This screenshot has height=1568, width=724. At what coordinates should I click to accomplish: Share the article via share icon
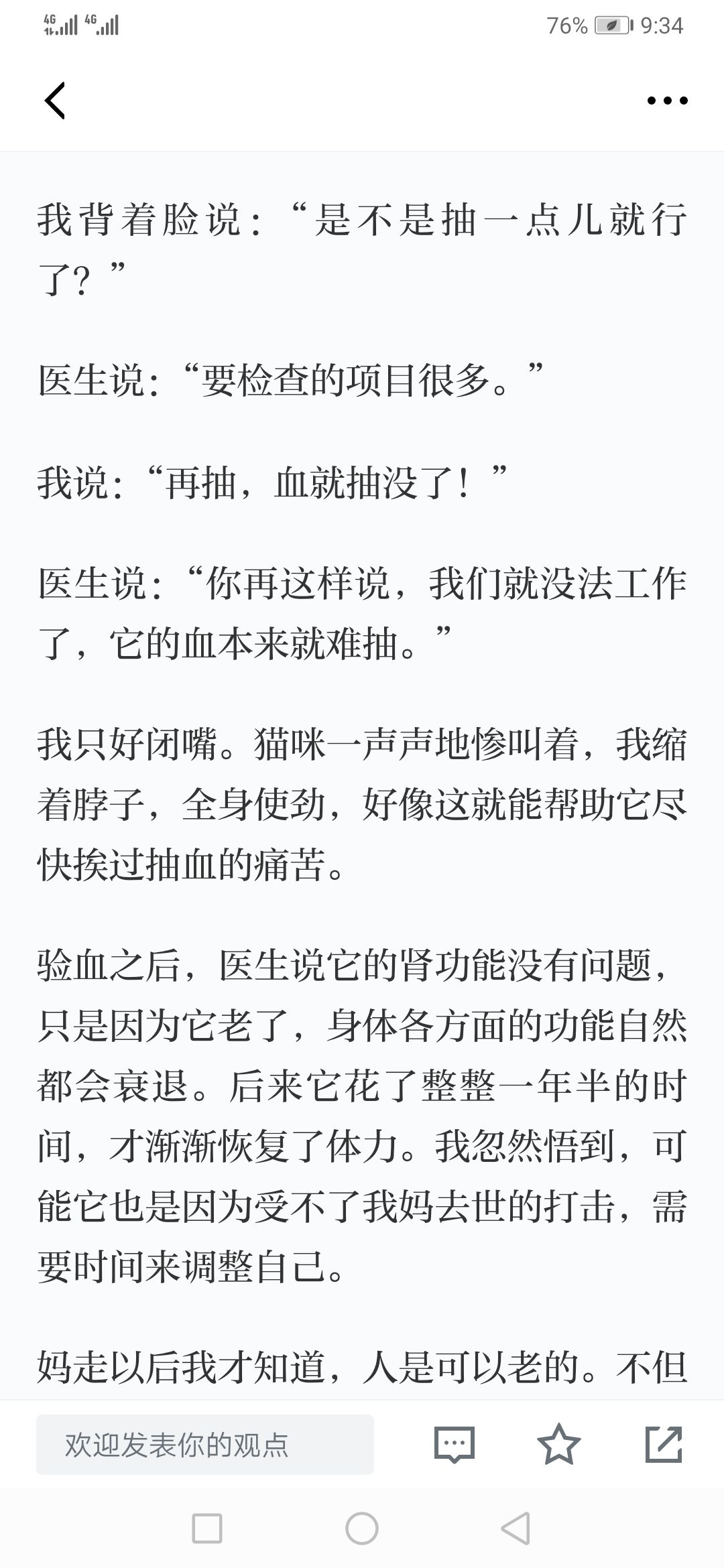pyautogui.click(x=663, y=1444)
